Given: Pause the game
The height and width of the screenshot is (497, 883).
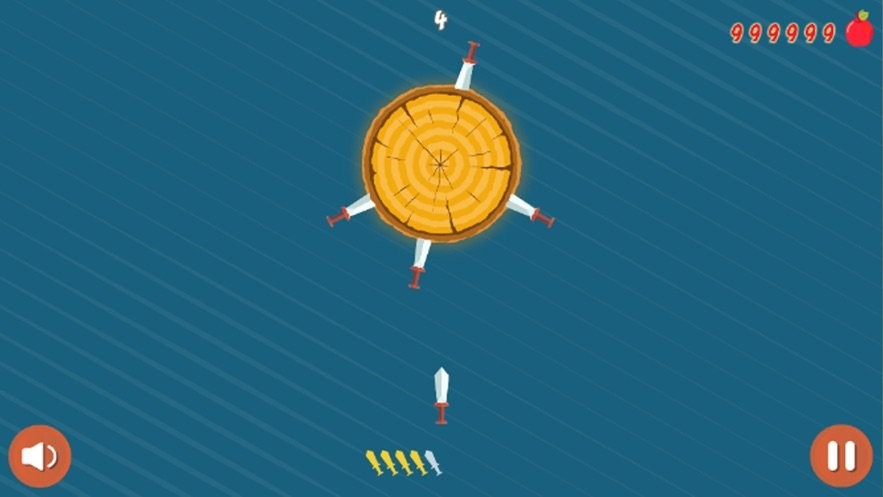Looking at the screenshot, I should (841, 456).
